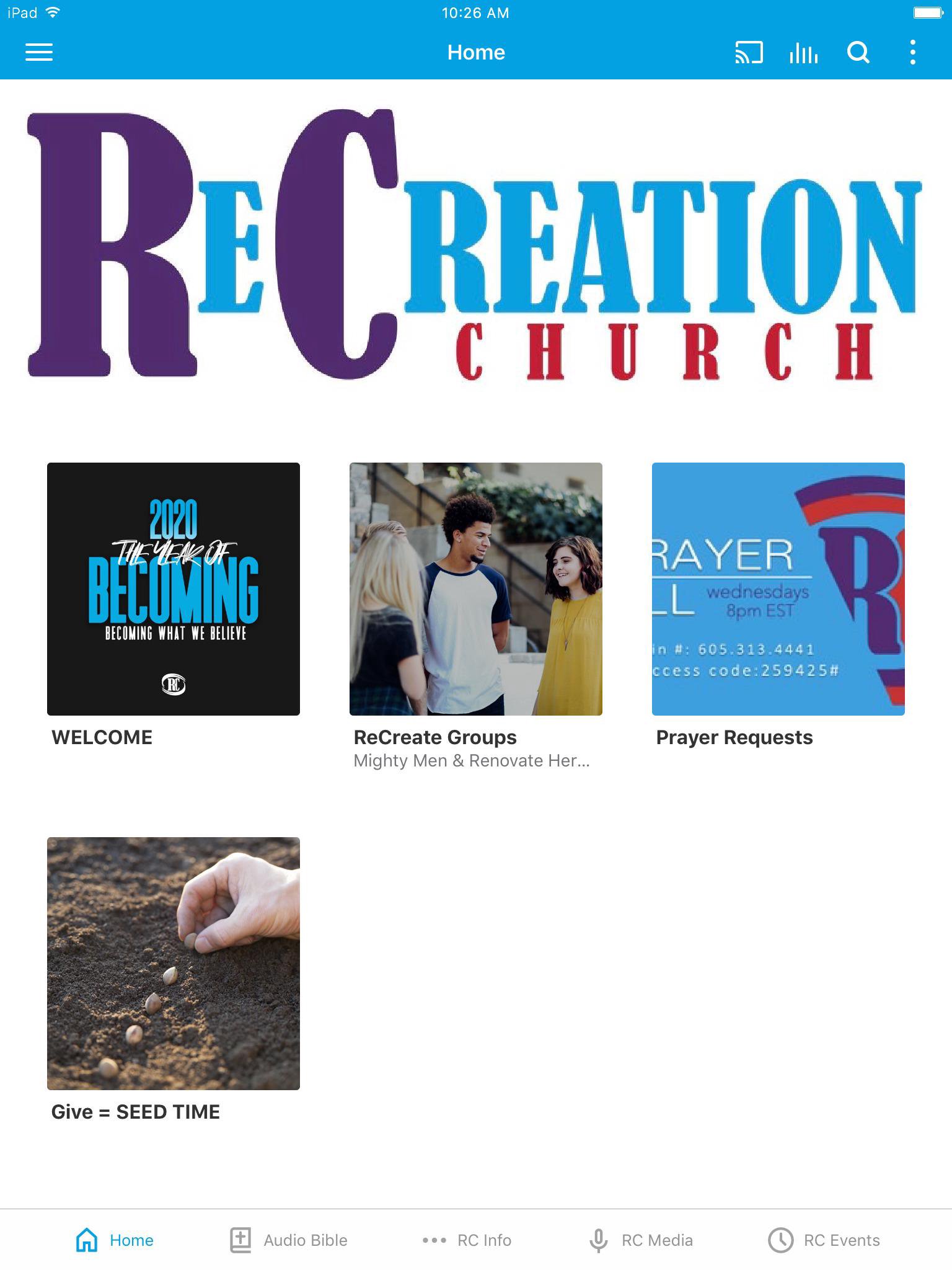952x1270 pixels.
Task: Open the WELCOME tile
Action: coord(174,588)
